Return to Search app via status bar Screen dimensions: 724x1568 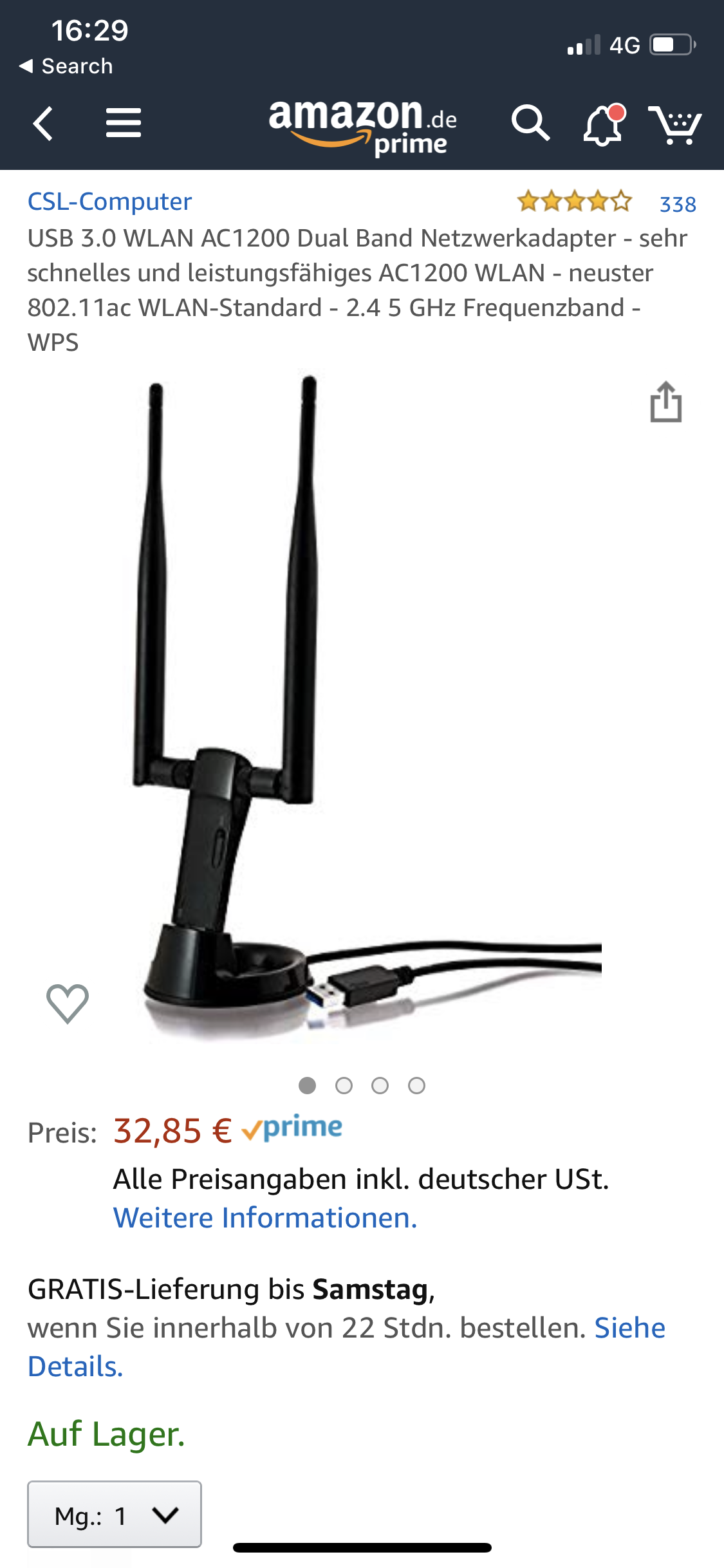[66, 66]
